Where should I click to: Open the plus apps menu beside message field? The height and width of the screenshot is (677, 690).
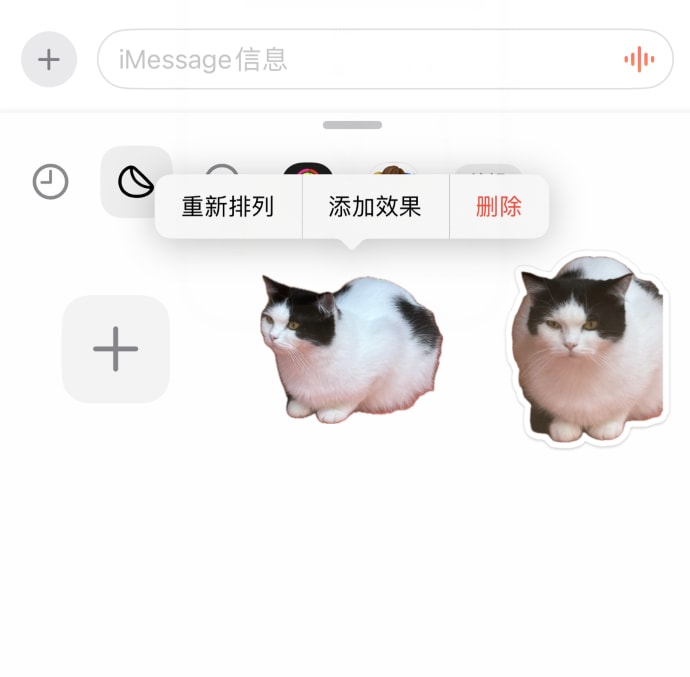[x=48, y=59]
